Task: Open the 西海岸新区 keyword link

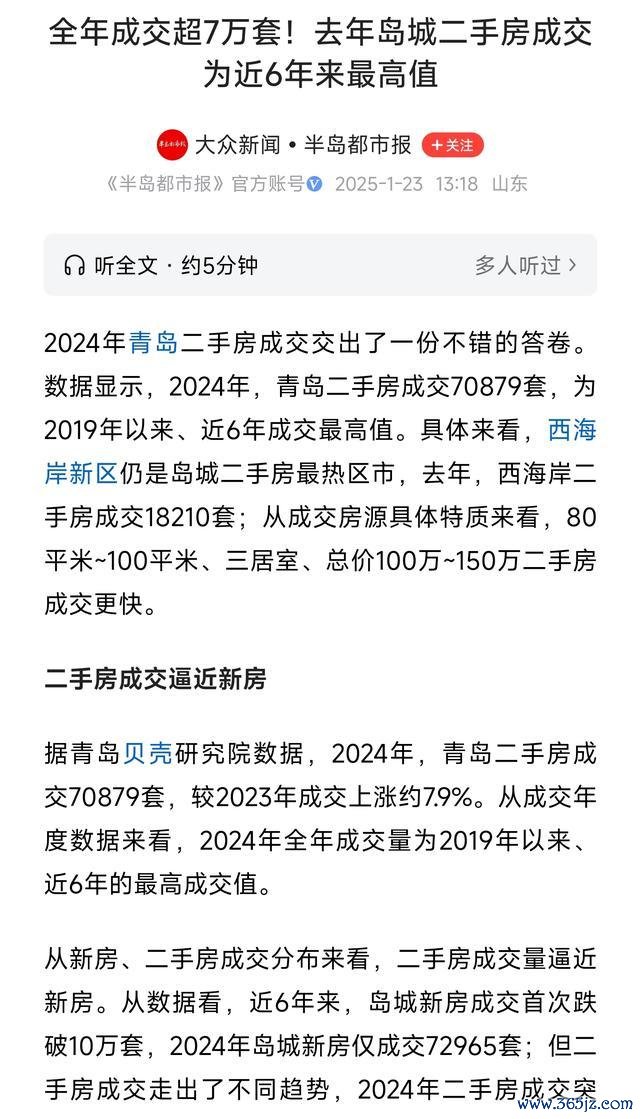Action: (x=320, y=452)
